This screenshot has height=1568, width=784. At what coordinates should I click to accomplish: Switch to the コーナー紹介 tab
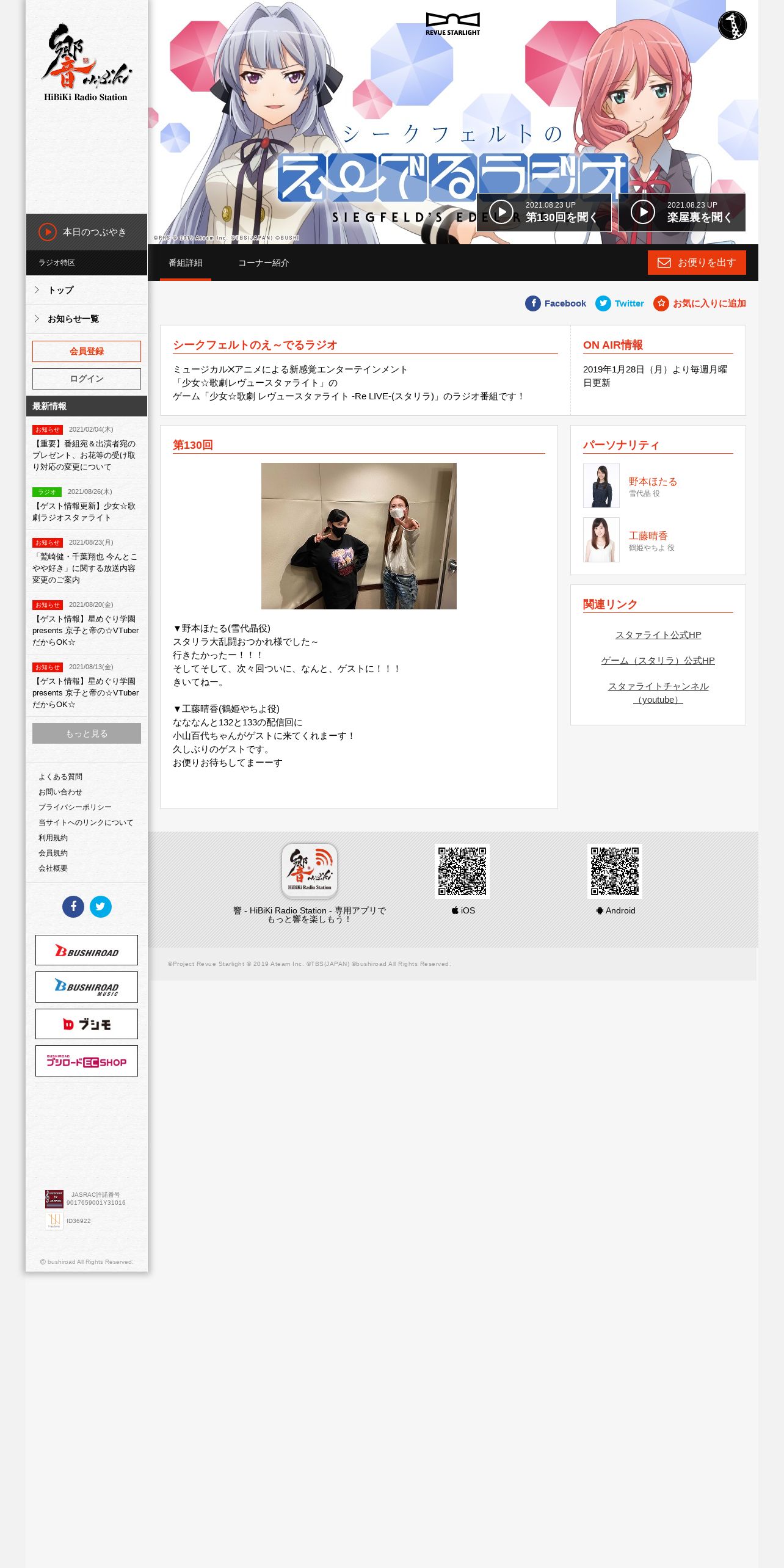263,263
